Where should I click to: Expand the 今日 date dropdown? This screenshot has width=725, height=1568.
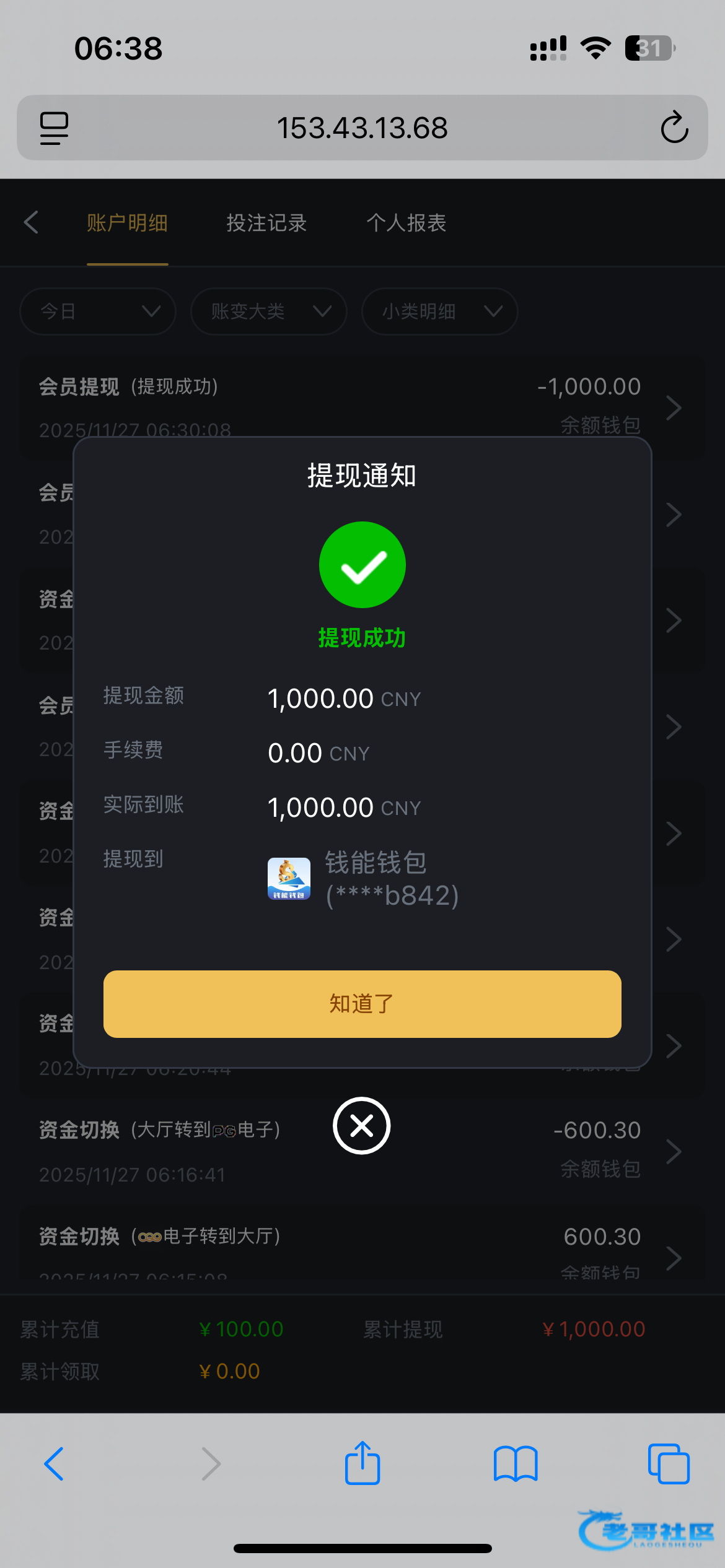tap(98, 311)
